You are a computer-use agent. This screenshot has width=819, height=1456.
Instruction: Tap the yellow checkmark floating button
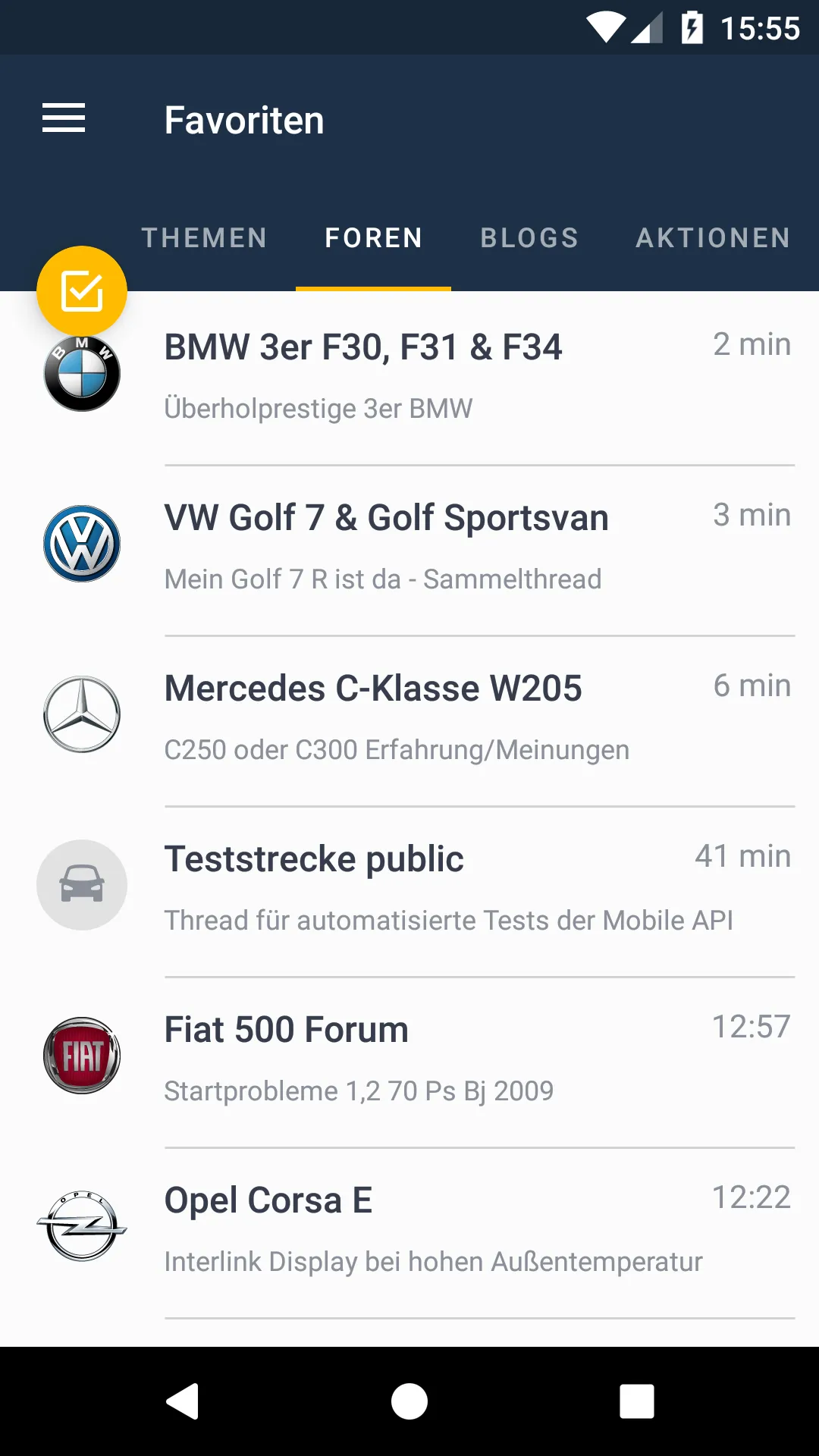coord(82,291)
